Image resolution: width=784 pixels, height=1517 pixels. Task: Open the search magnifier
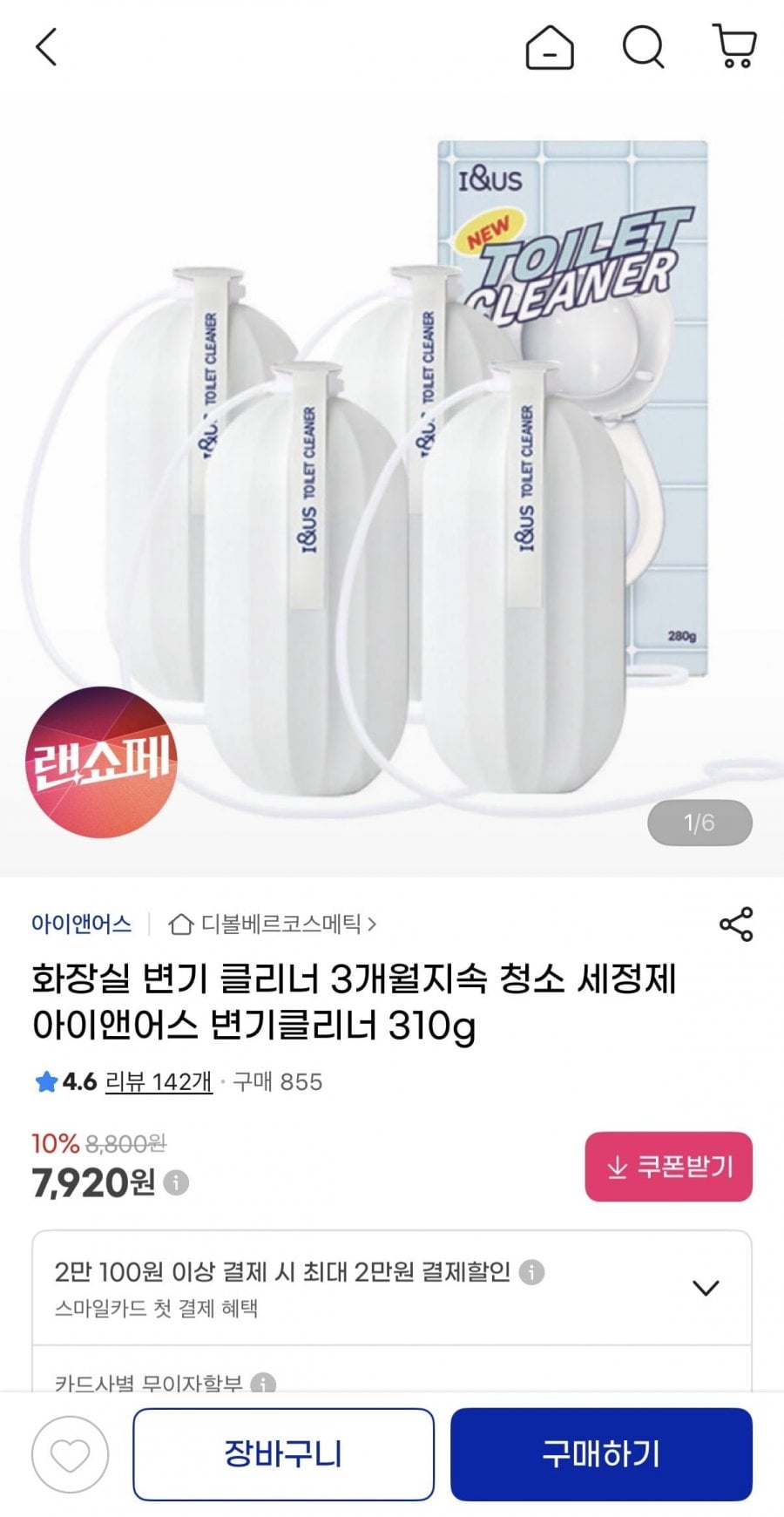pyautogui.click(x=643, y=47)
